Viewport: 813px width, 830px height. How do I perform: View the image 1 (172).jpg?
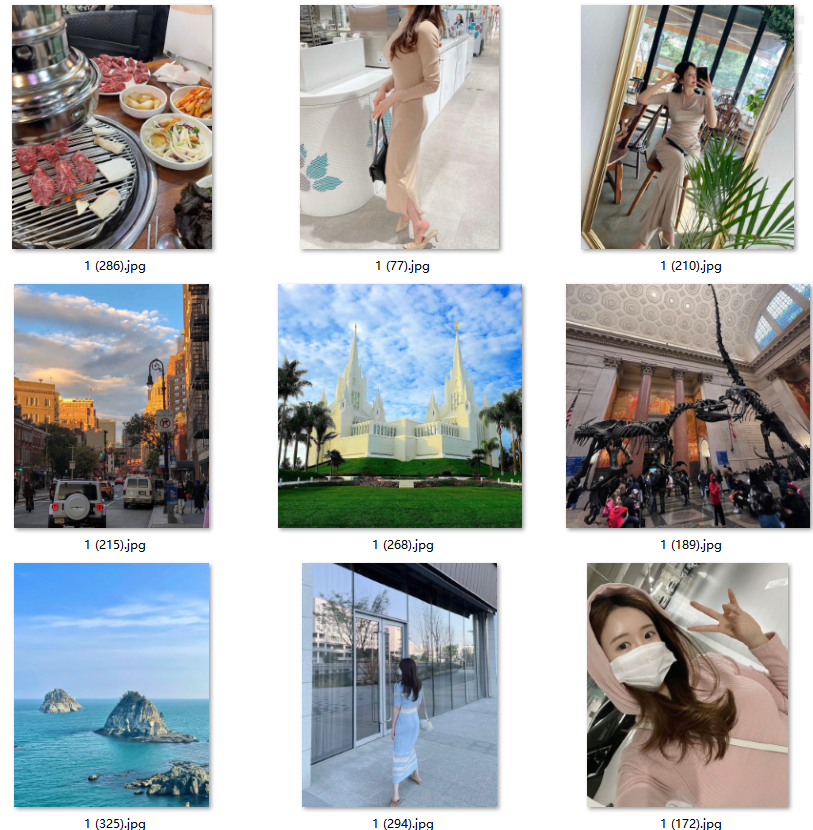point(688,684)
